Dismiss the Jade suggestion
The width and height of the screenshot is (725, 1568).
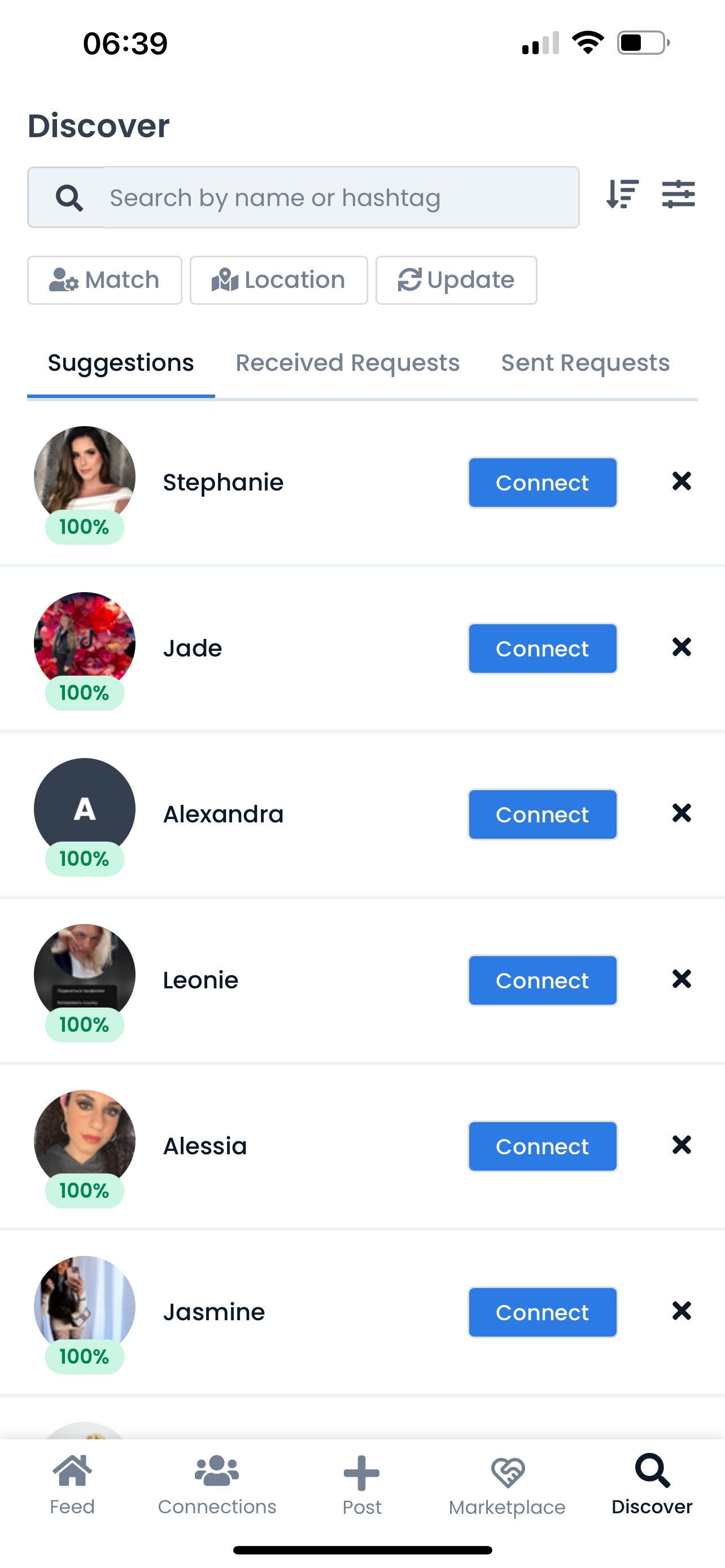pyautogui.click(x=682, y=647)
